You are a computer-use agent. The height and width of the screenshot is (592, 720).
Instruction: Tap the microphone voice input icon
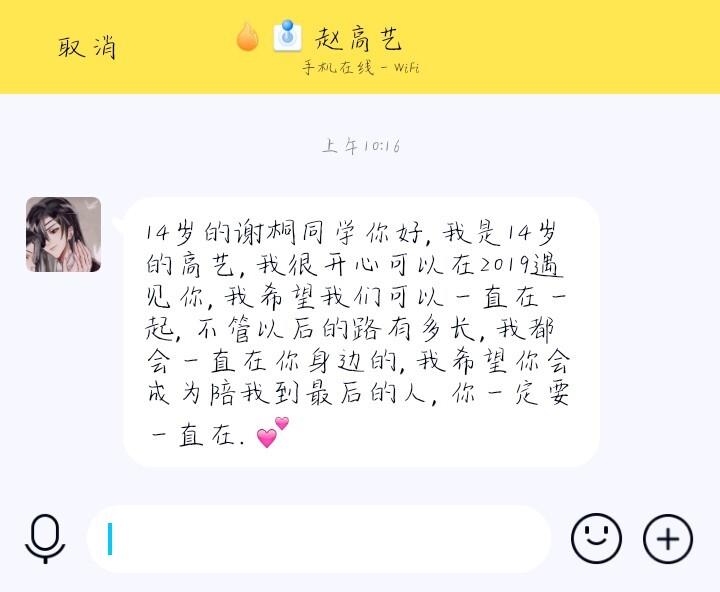coord(45,539)
